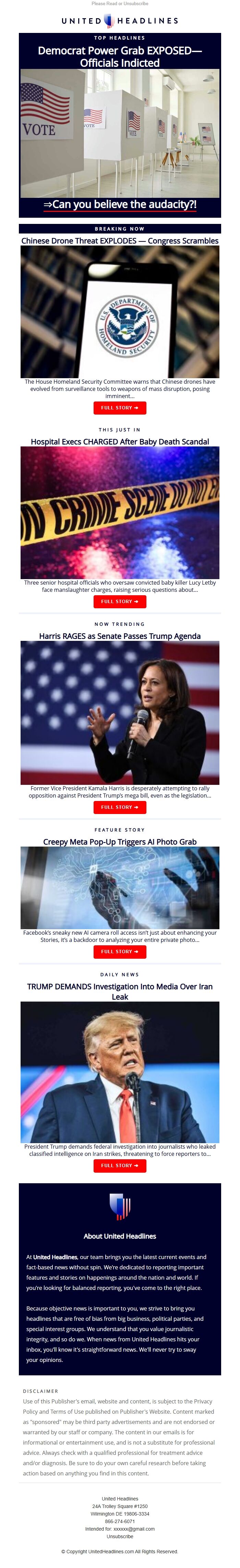Open the voting booths top story image
This screenshot has height=1568, width=240.
click(x=119, y=133)
